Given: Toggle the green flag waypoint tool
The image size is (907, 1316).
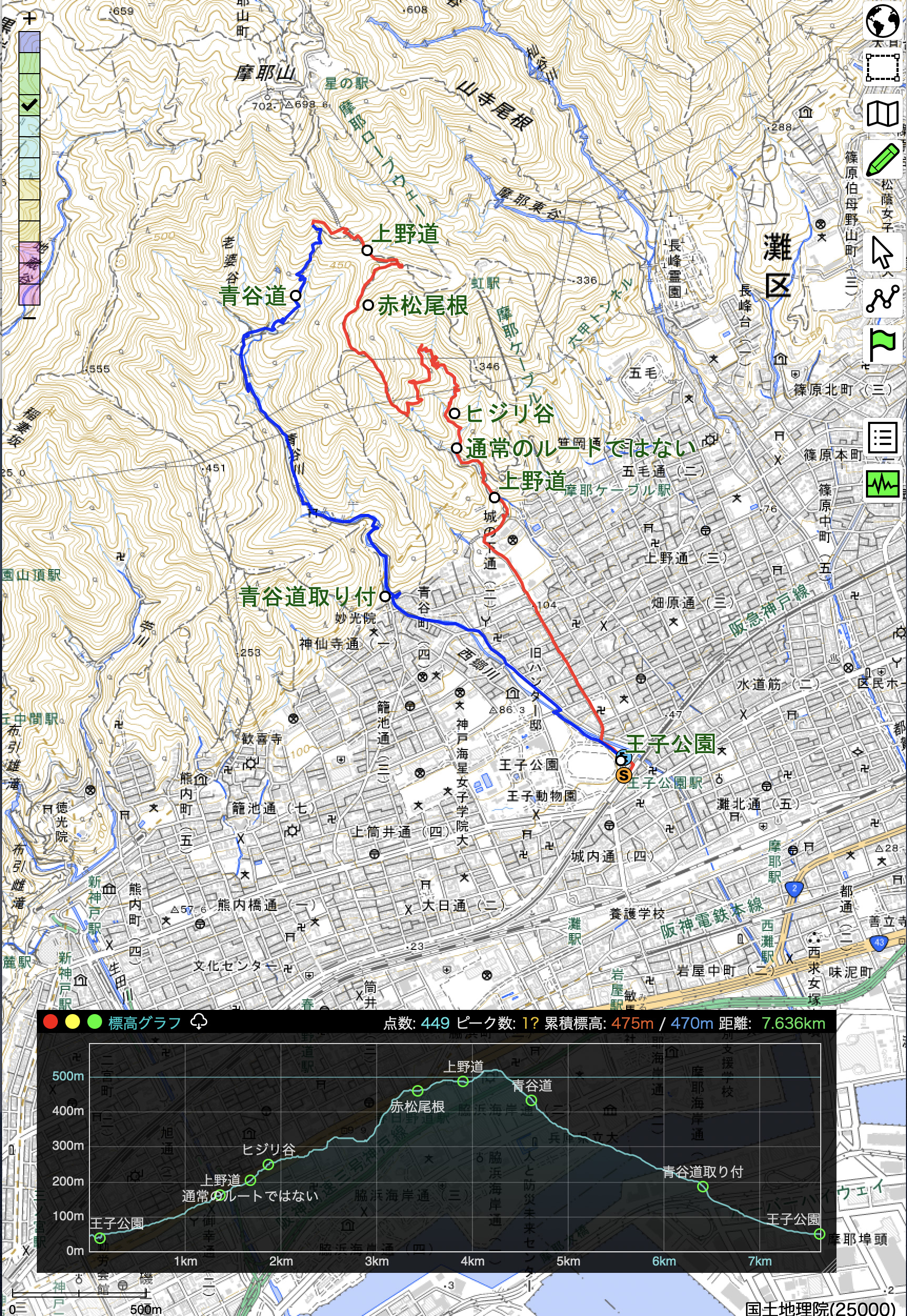Looking at the screenshot, I should (x=882, y=345).
